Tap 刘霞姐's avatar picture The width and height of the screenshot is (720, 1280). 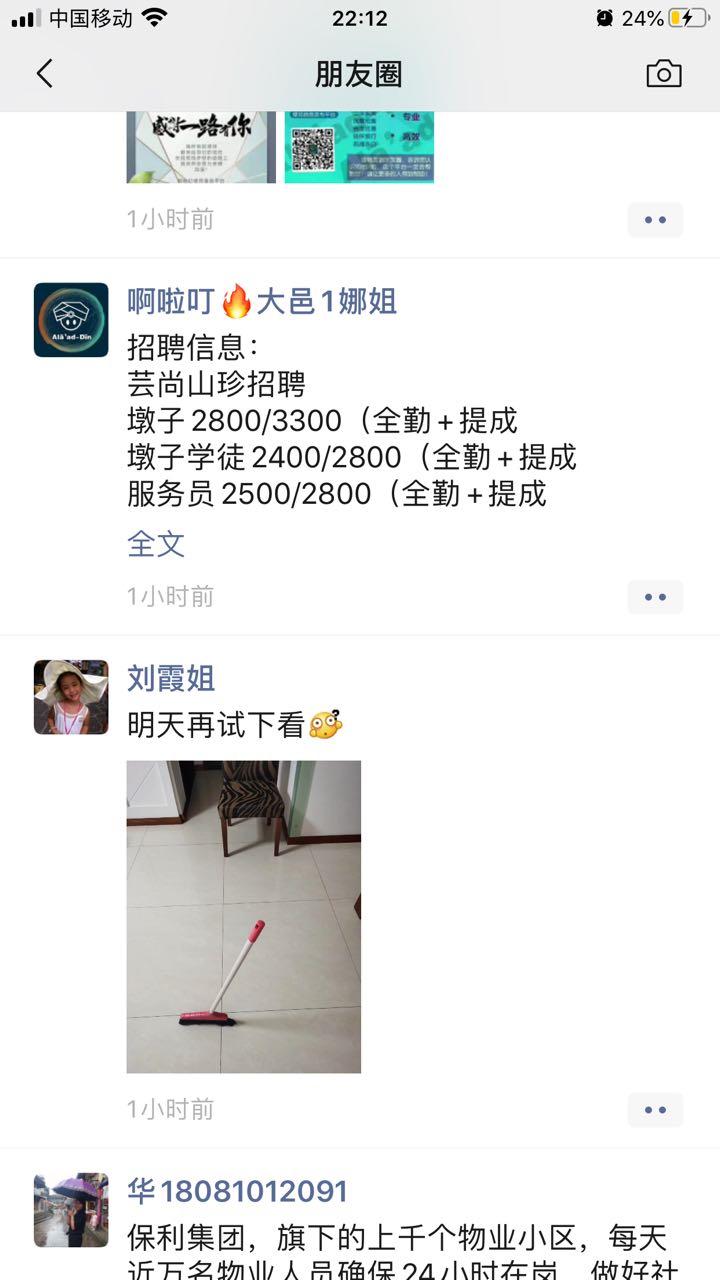coord(71,697)
